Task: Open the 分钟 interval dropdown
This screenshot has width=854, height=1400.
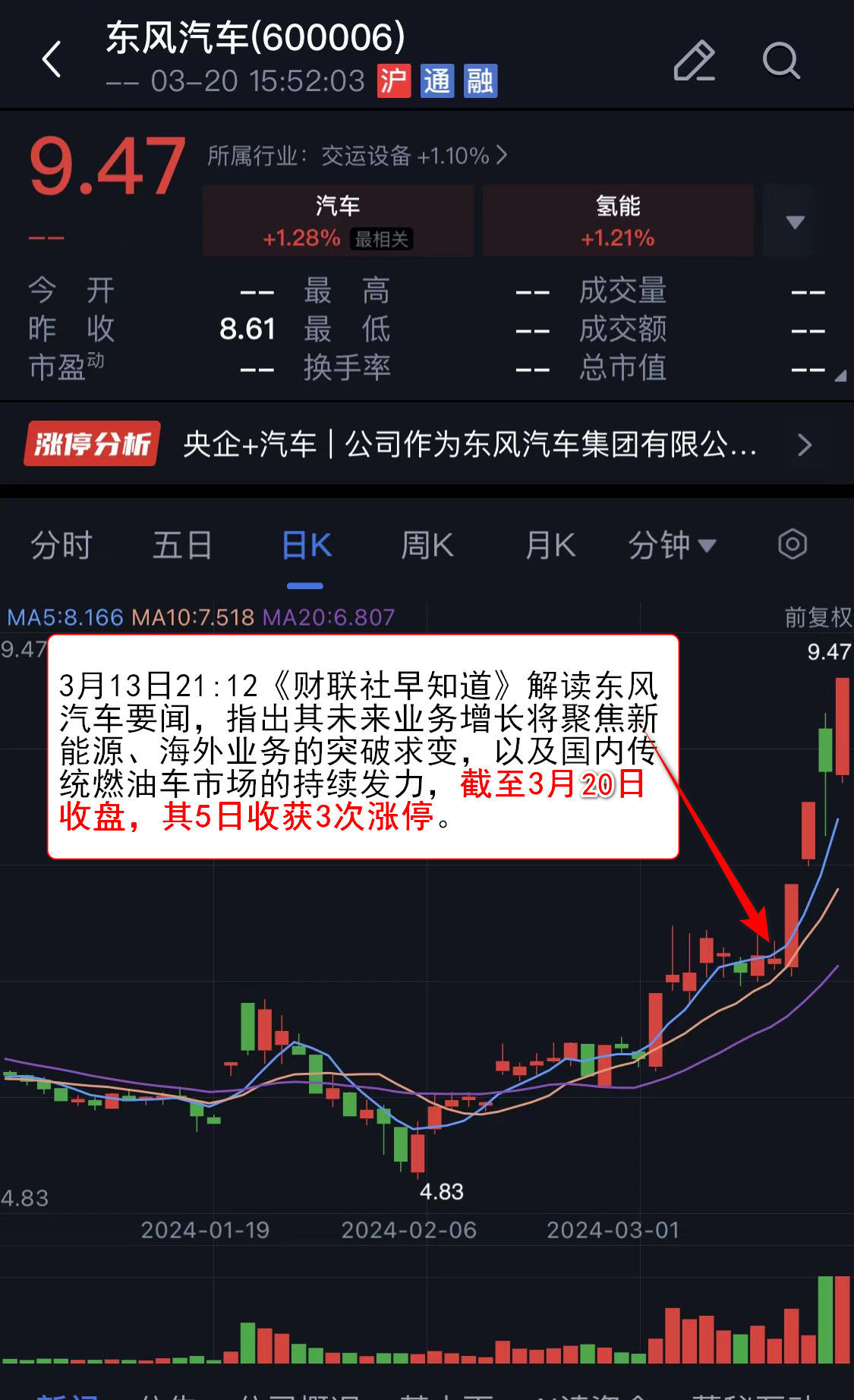Action: pyautogui.click(x=672, y=545)
